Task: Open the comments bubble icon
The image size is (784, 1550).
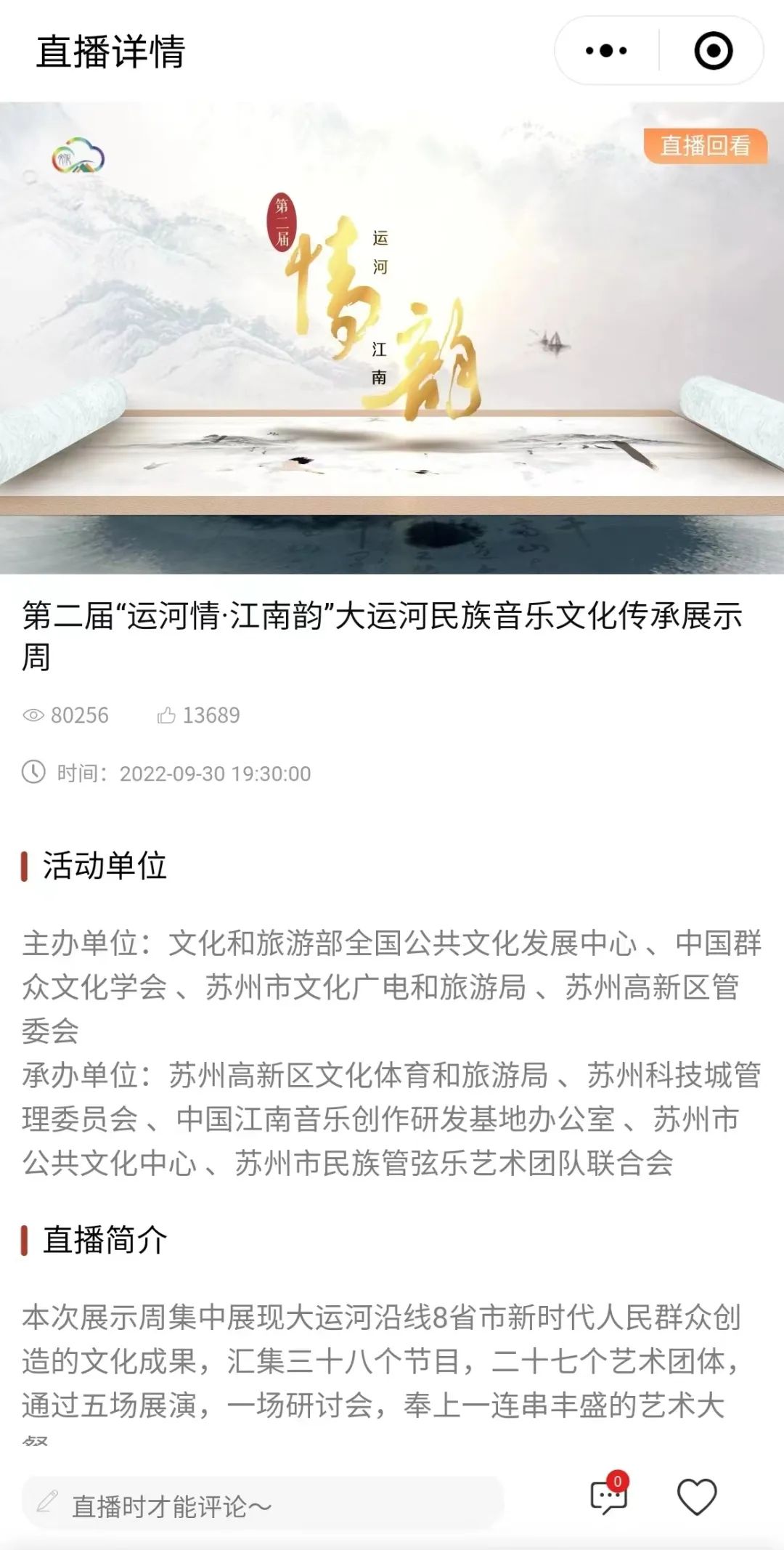Action: tap(608, 1496)
